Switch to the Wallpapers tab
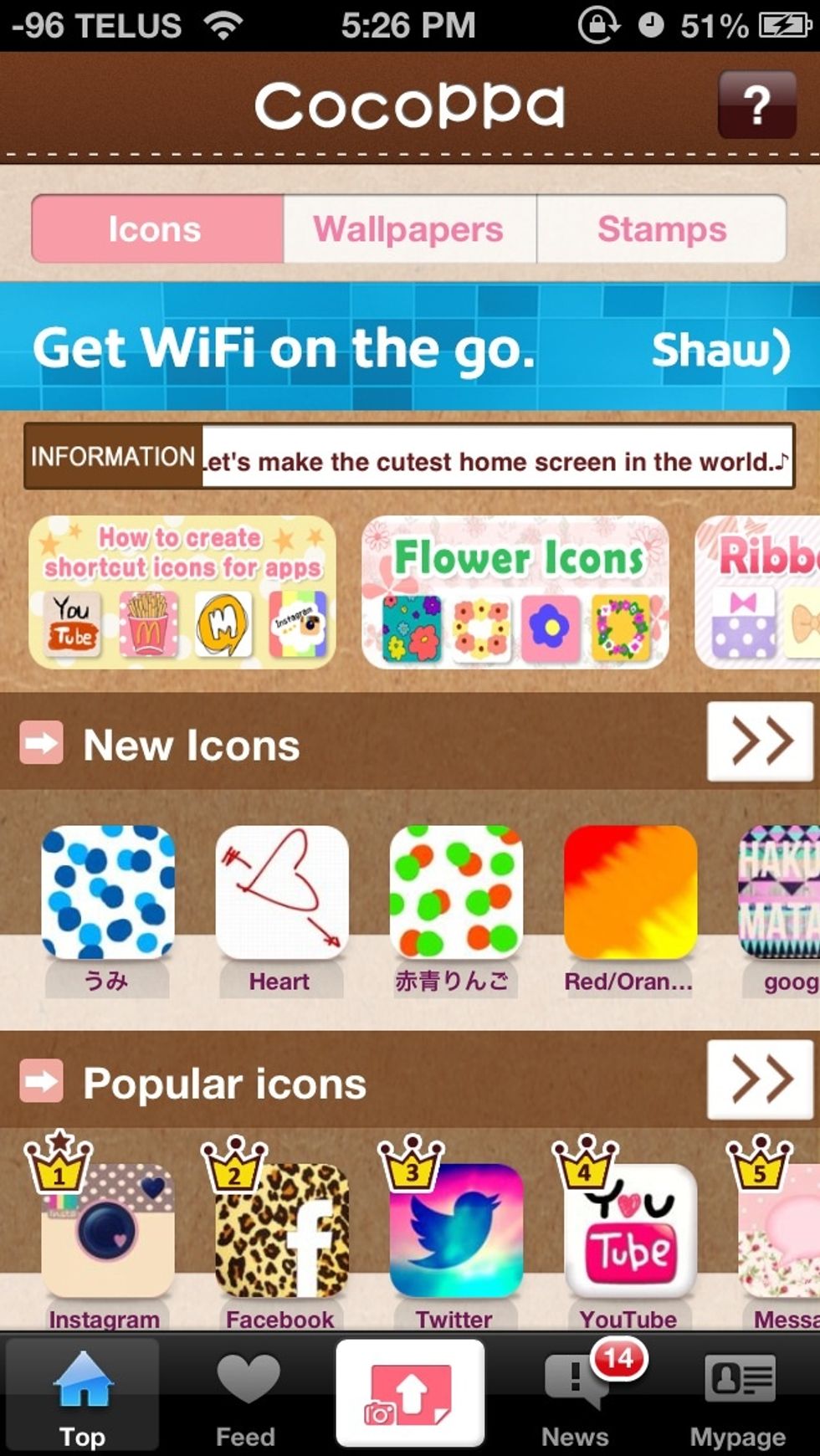 point(409,229)
